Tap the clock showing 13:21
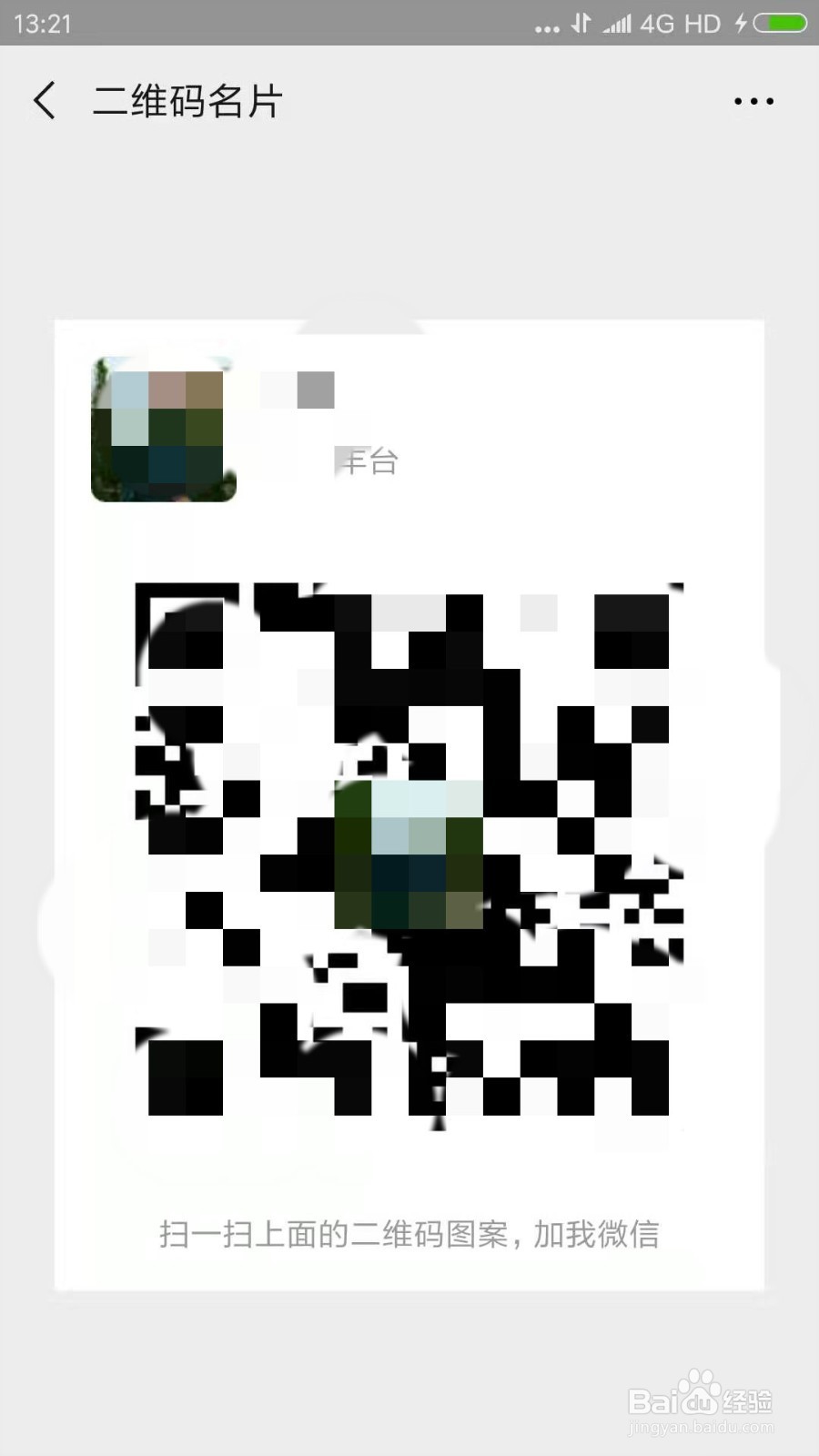This screenshot has width=819, height=1456. 44,25
